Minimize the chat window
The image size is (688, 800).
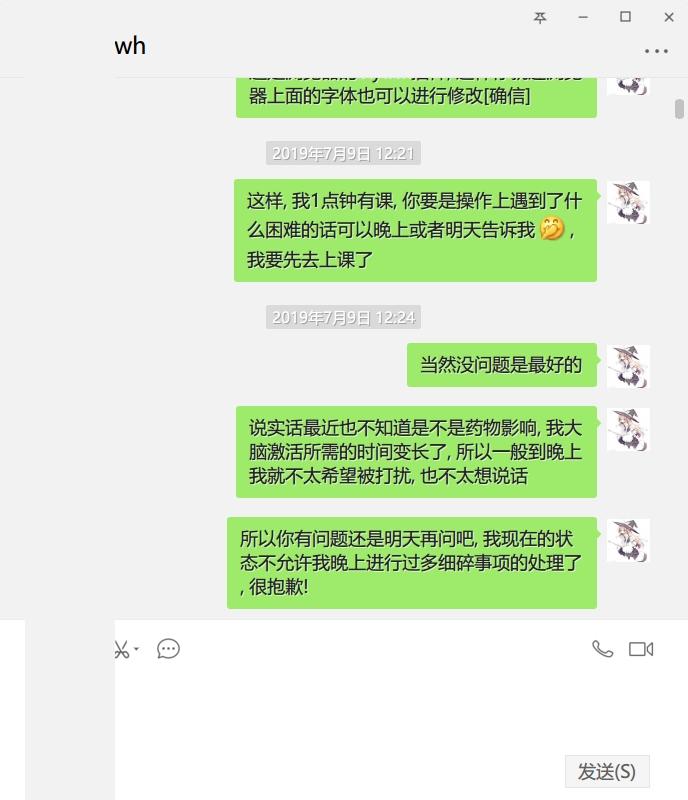click(x=583, y=17)
